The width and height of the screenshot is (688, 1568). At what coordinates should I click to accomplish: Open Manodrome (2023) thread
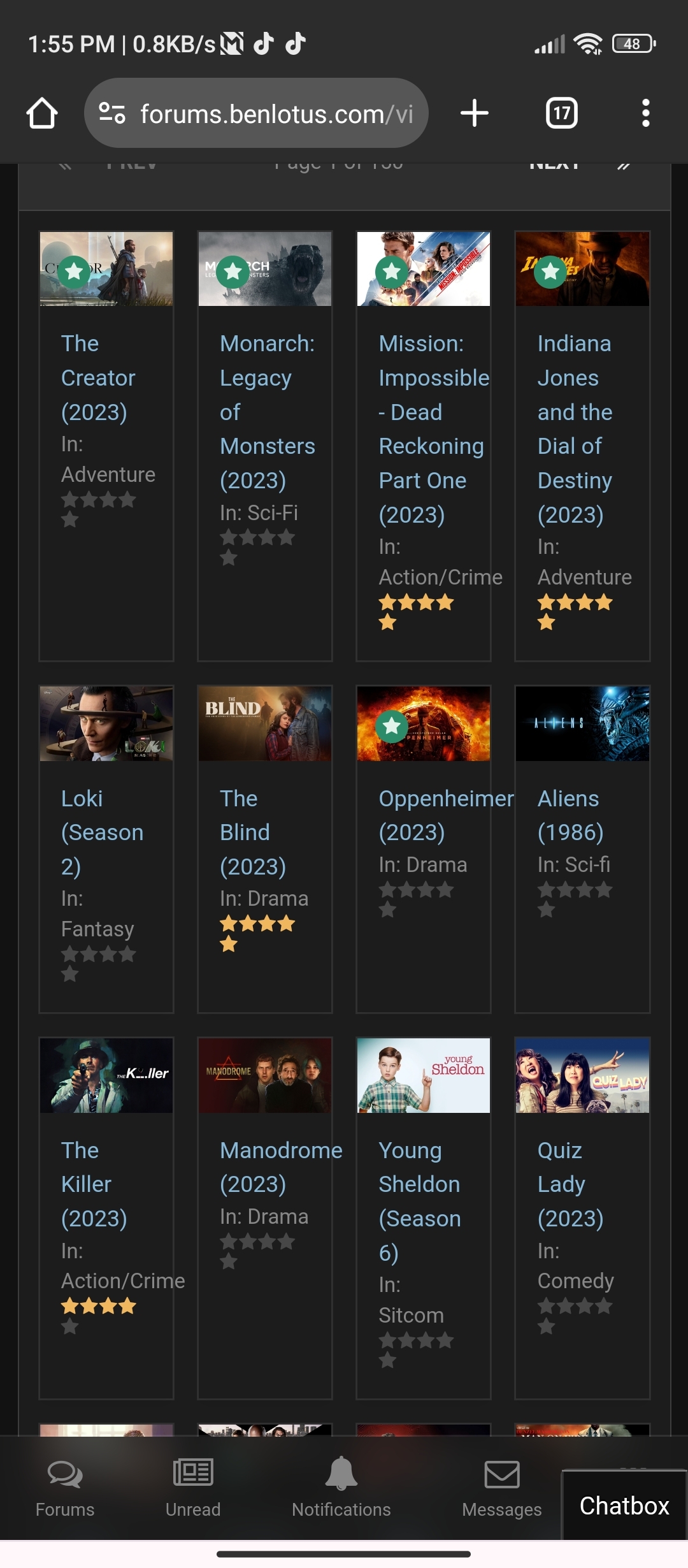click(281, 1167)
